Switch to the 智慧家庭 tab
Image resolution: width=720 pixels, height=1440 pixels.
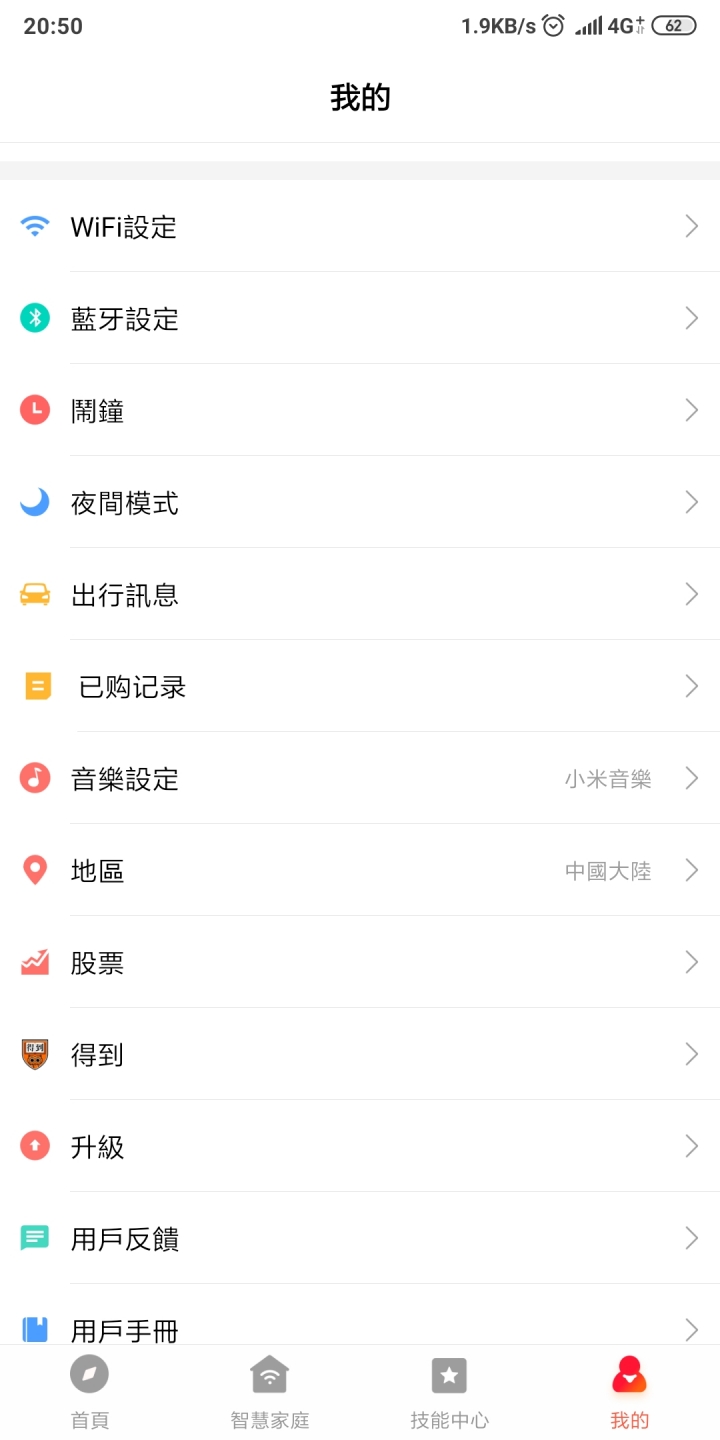270,1393
